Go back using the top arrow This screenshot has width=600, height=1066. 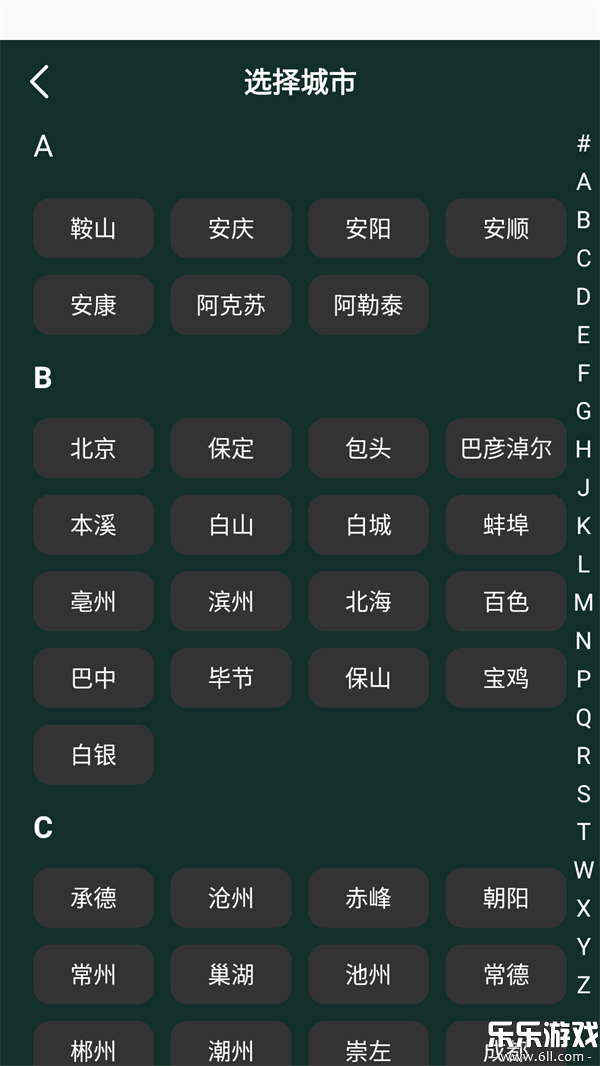(x=40, y=82)
